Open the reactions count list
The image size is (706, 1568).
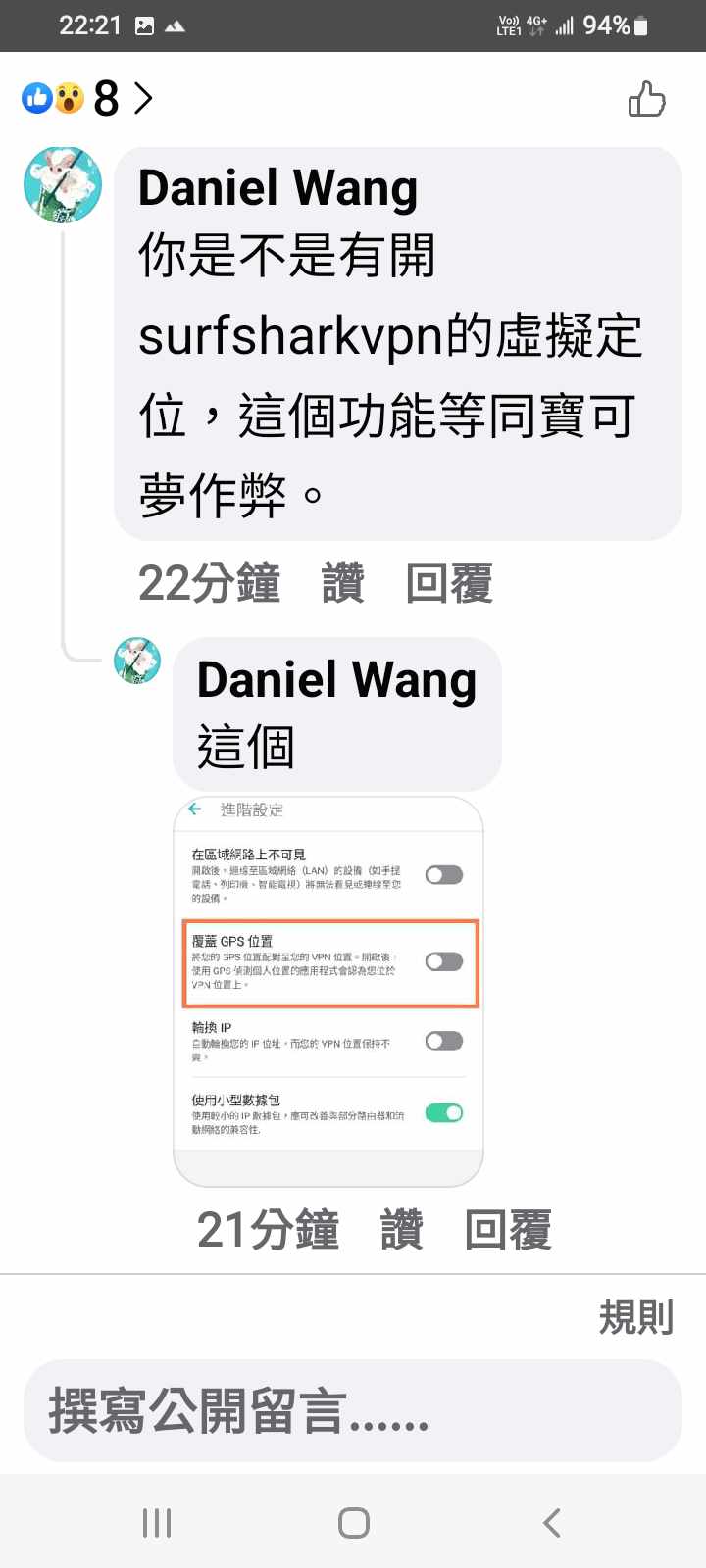coord(88,98)
